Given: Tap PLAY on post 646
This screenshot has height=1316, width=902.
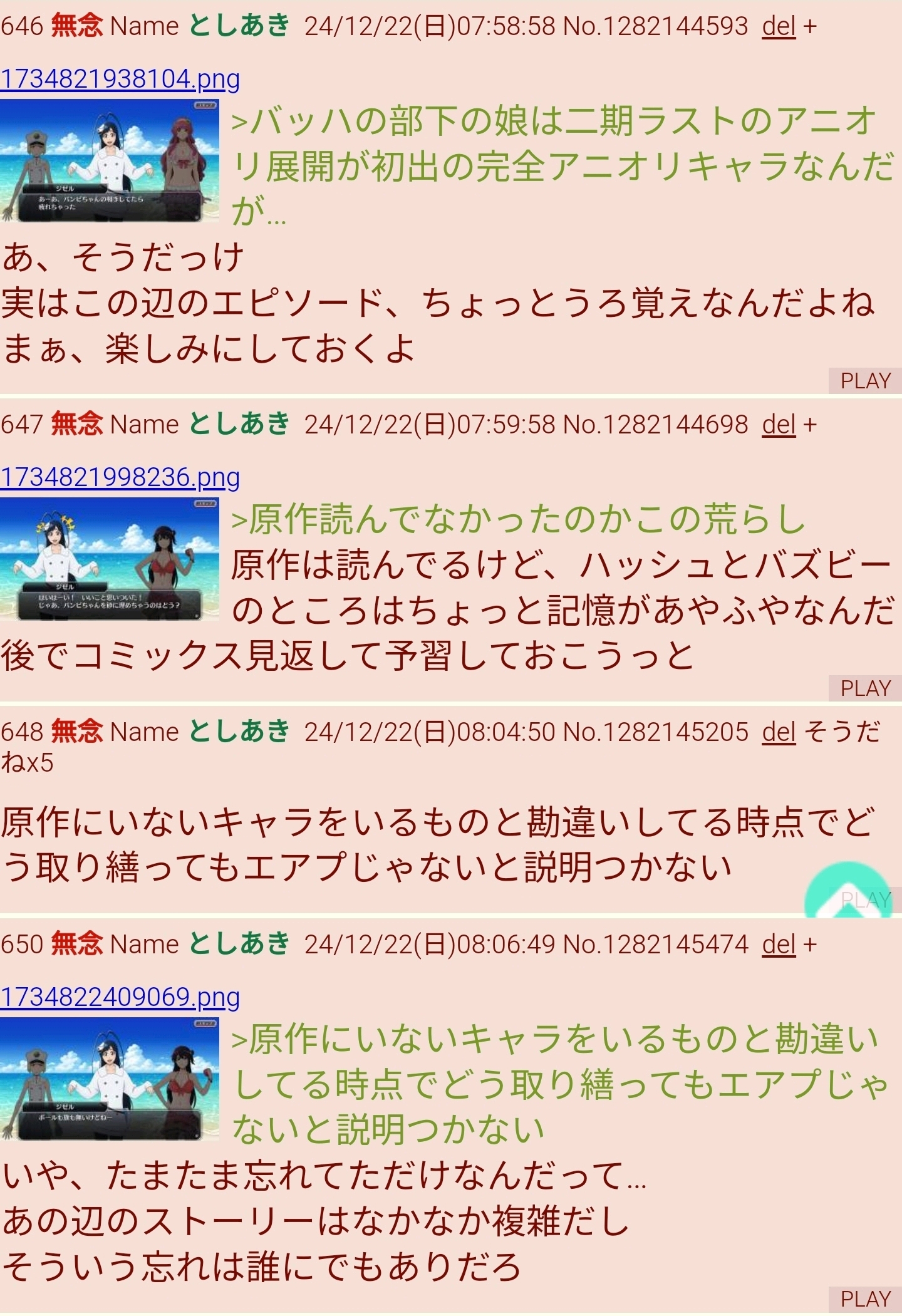Looking at the screenshot, I should [x=865, y=381].
